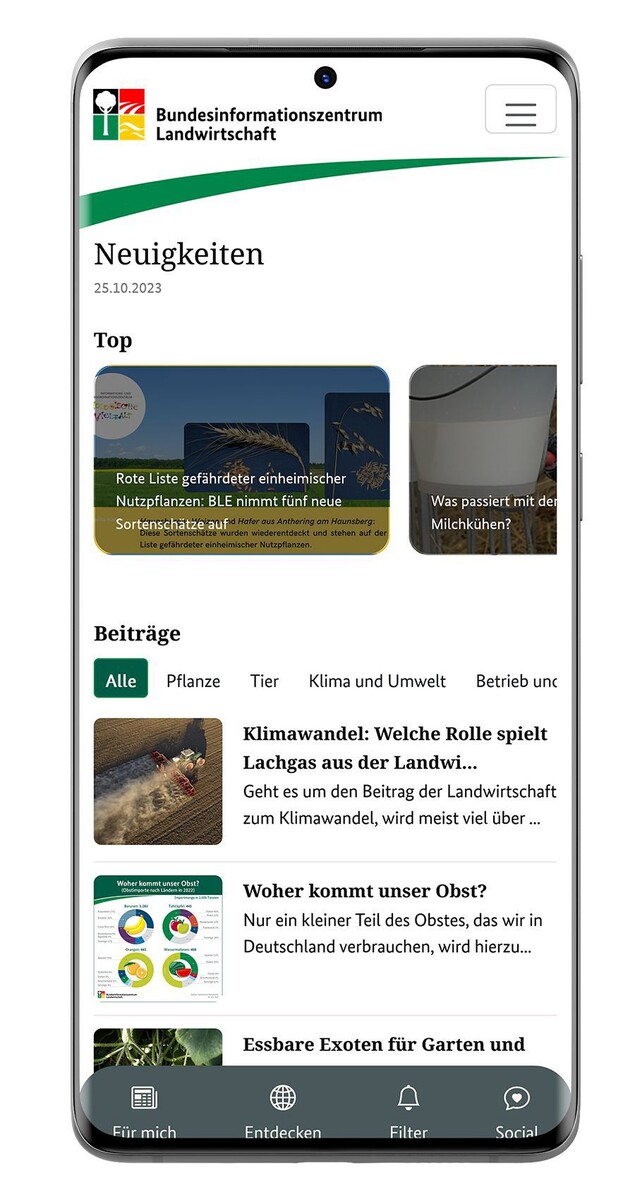Open the Social tab
This screenshot has height=1199, width=635.
coord(516,1112)
